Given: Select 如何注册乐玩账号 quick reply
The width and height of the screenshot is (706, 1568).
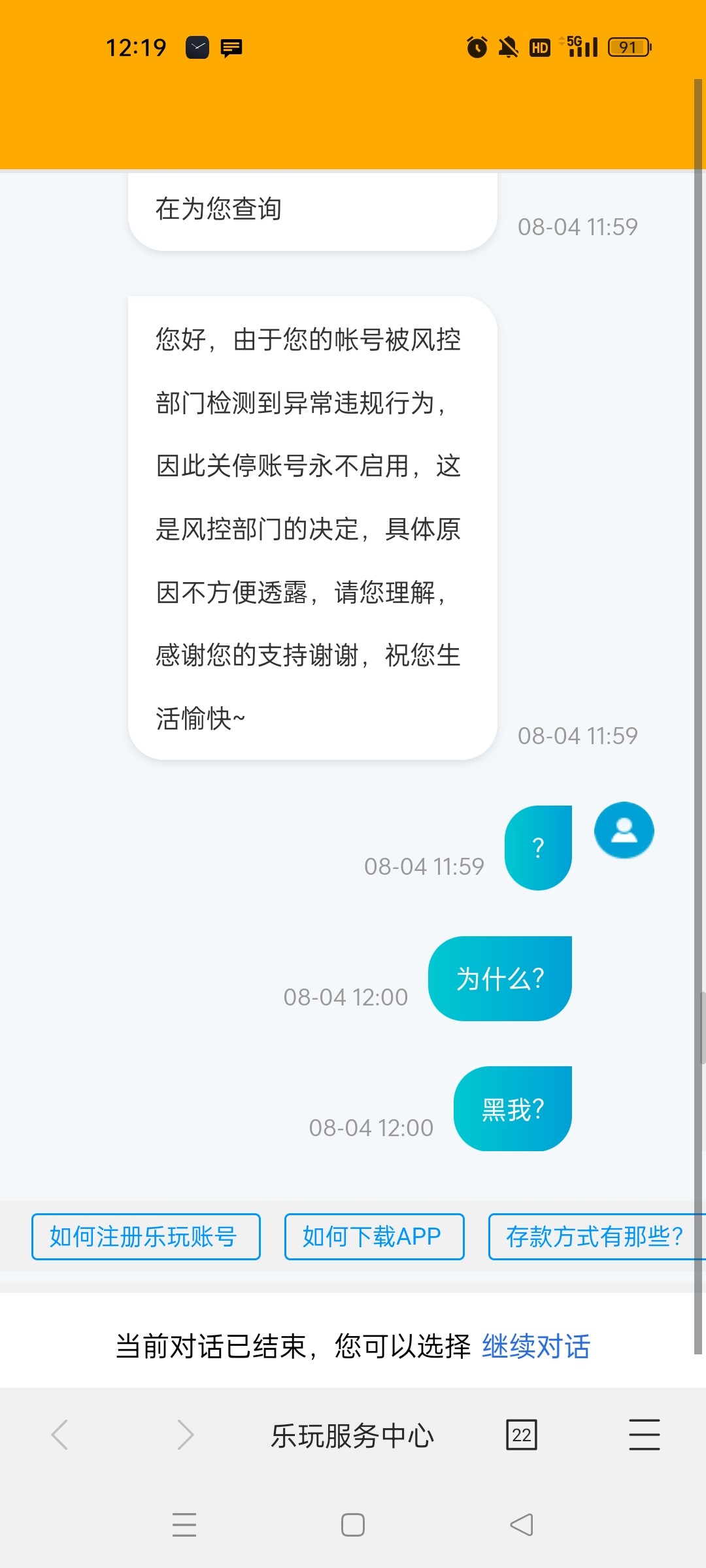Looking at the screenshot, I should tap(145, 1236).
